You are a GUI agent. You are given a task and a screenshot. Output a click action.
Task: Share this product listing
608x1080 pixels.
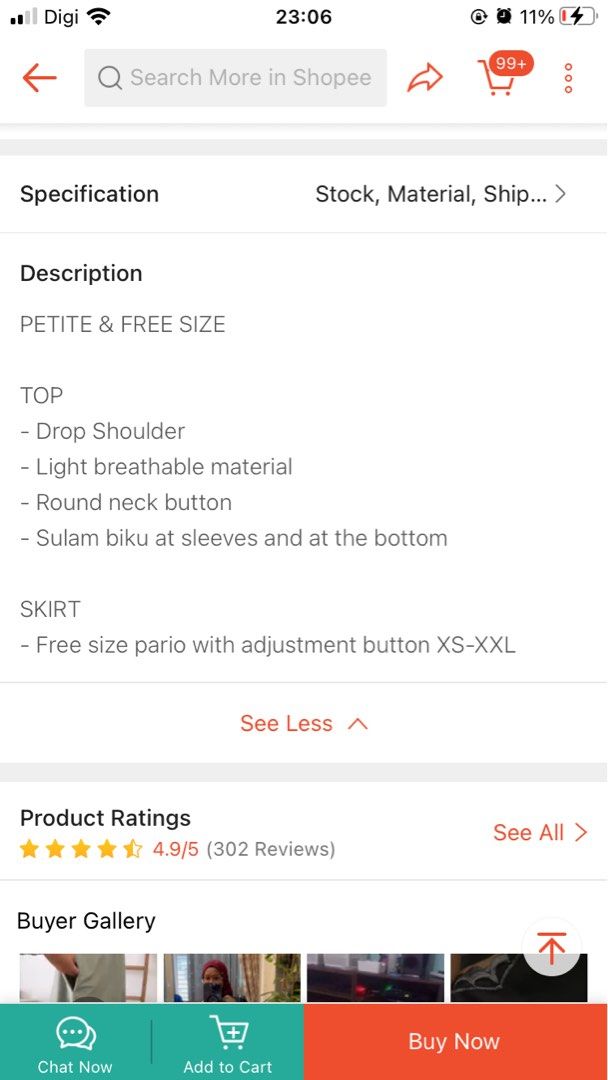[x=425, y=78]
